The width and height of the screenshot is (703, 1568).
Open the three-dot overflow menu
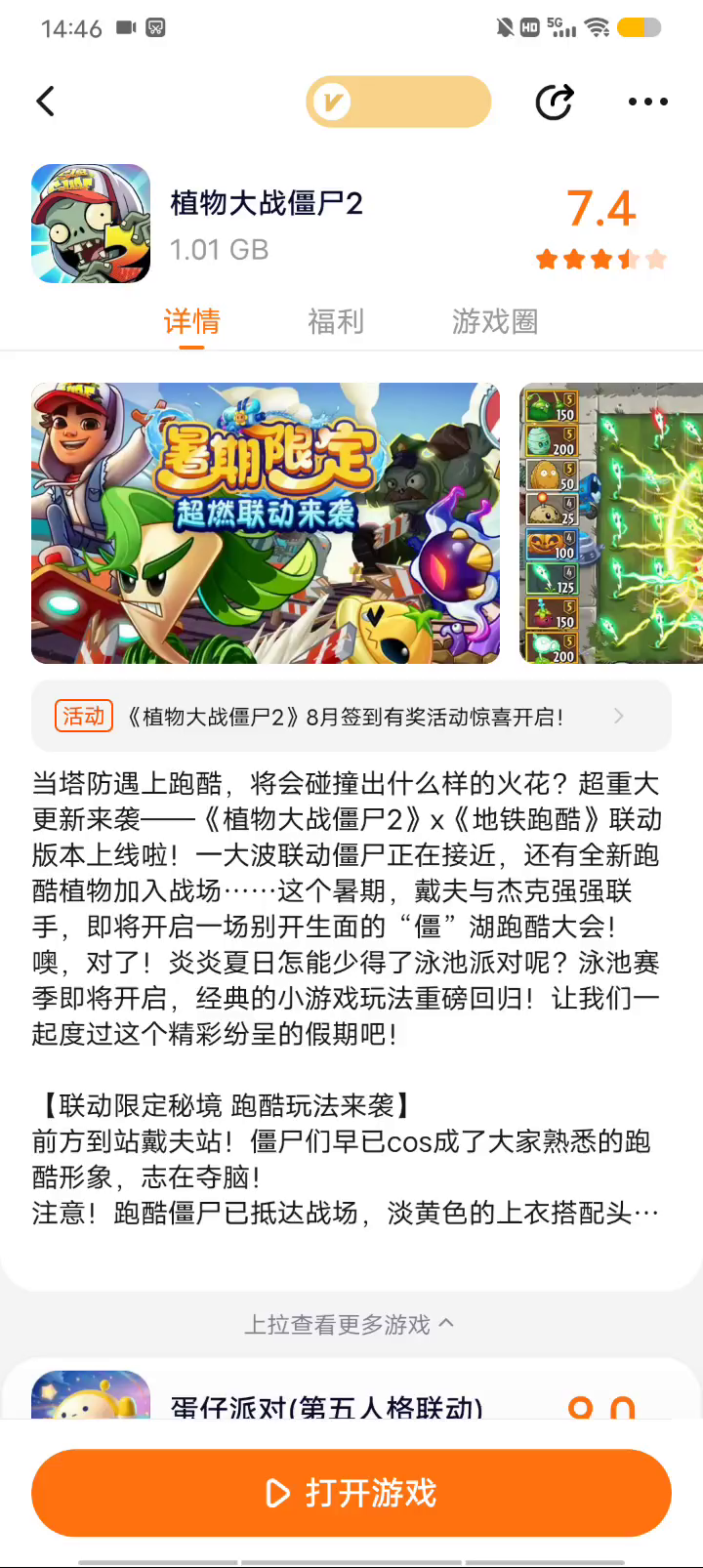coord(648,102)
